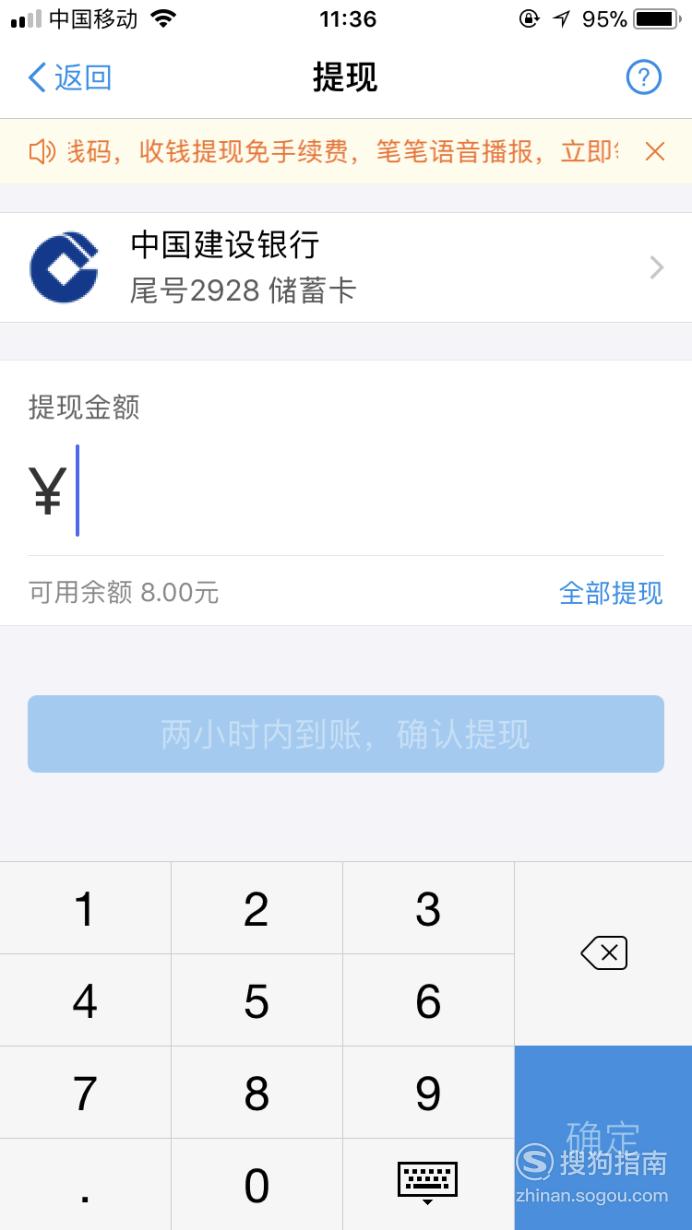Insert a decimal point
Viewport: 692px width, 1230px height.
pyautogui.click(x=85, y=1185)
